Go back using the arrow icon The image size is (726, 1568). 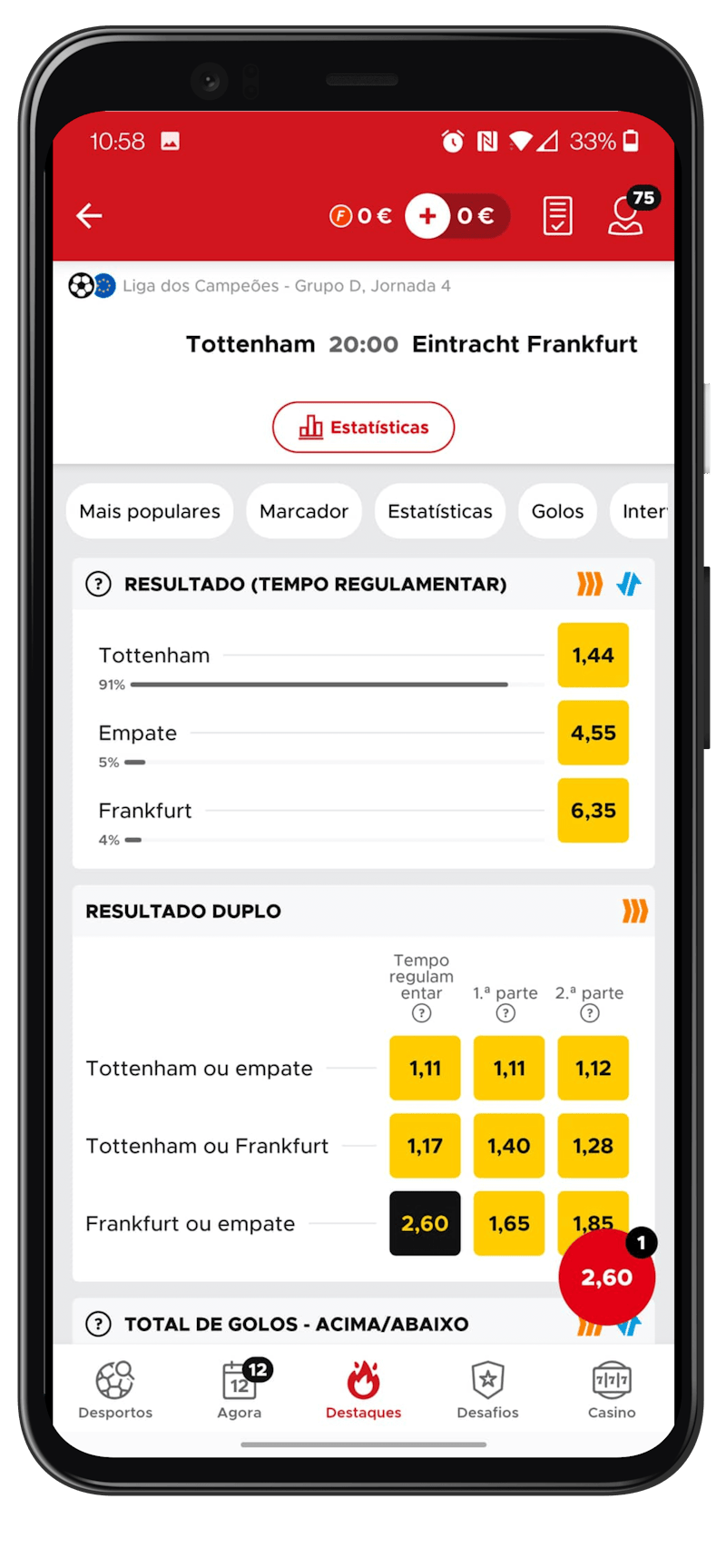click(x=89, y=216)
